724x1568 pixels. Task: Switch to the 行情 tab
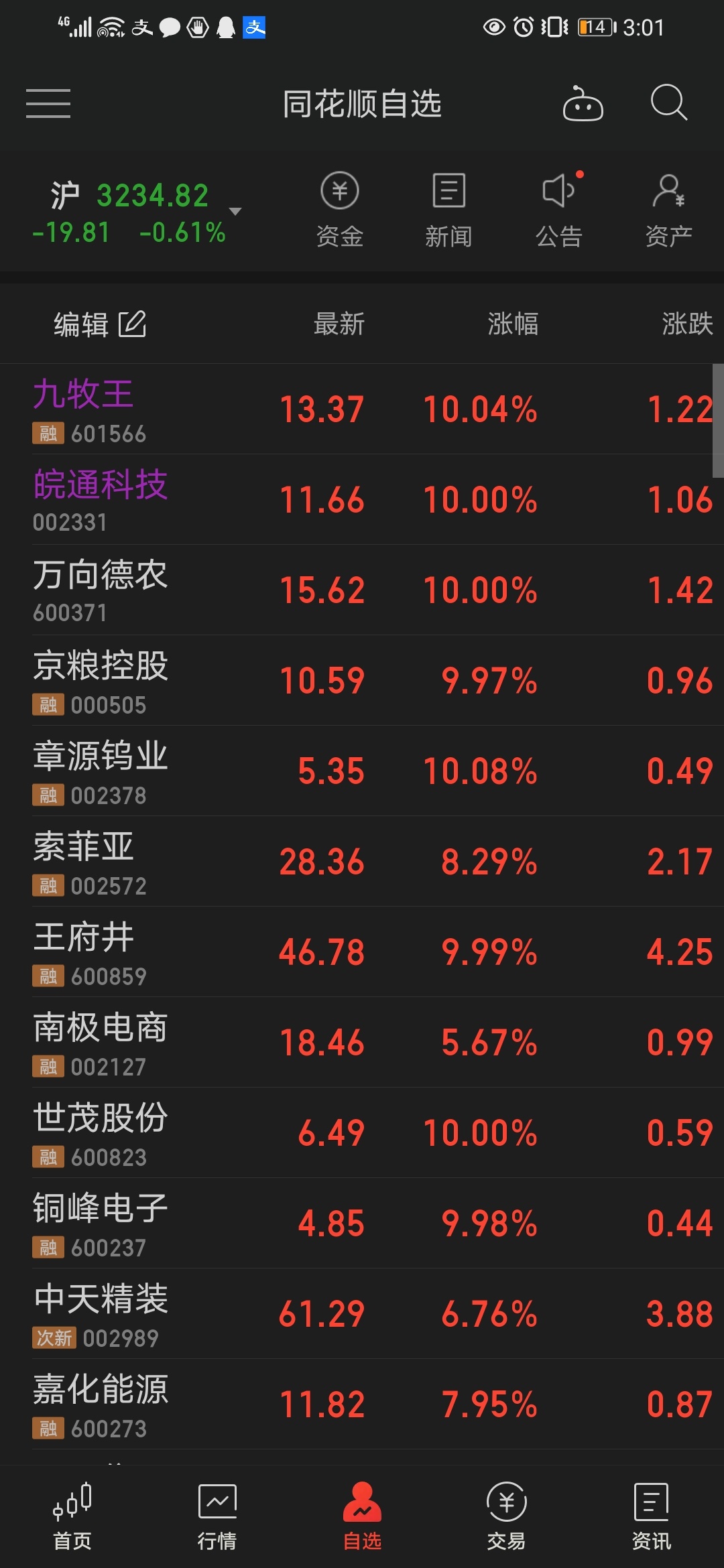[217, 1517]
